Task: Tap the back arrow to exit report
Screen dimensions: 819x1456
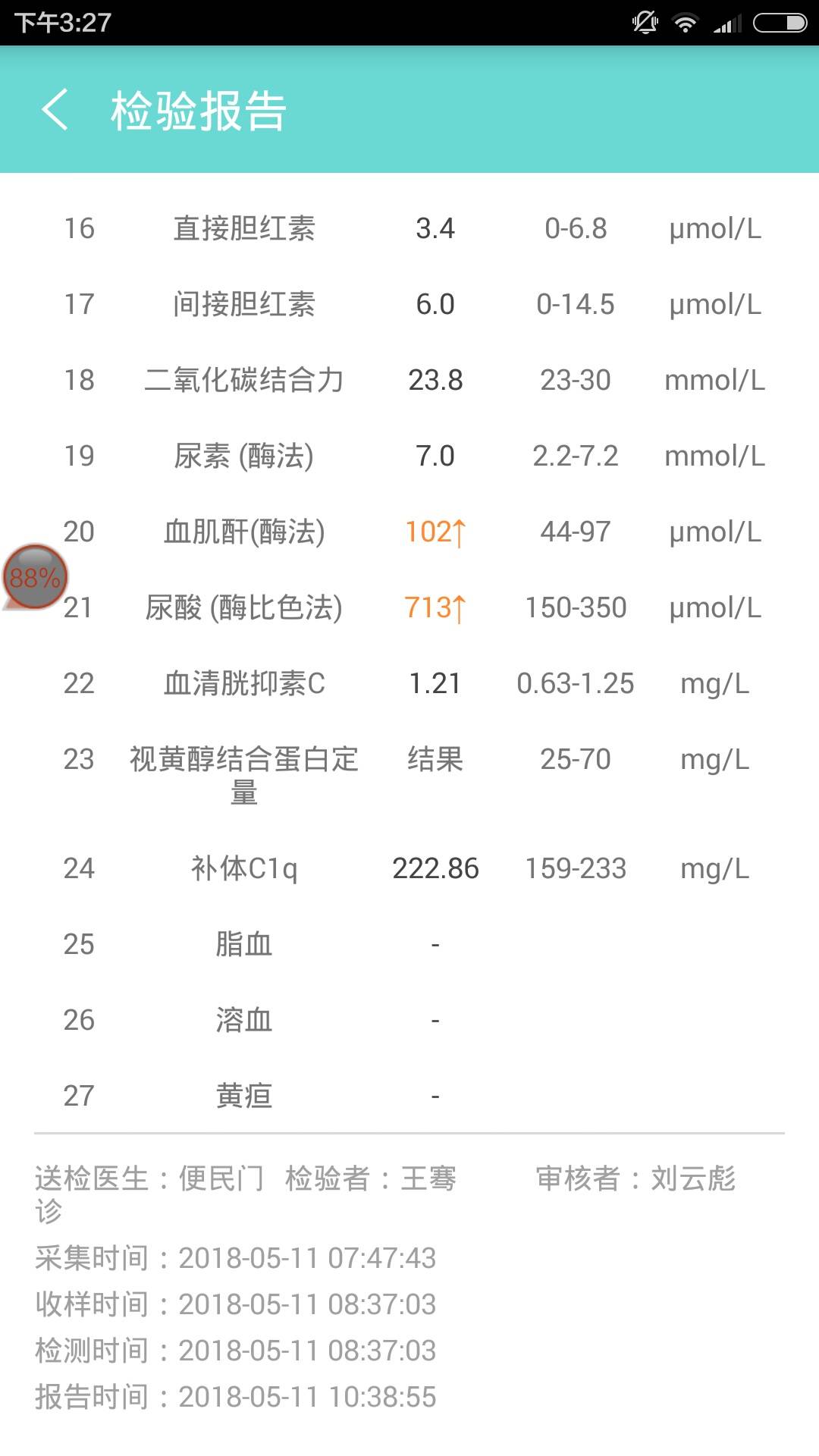Action: (55, 111)
